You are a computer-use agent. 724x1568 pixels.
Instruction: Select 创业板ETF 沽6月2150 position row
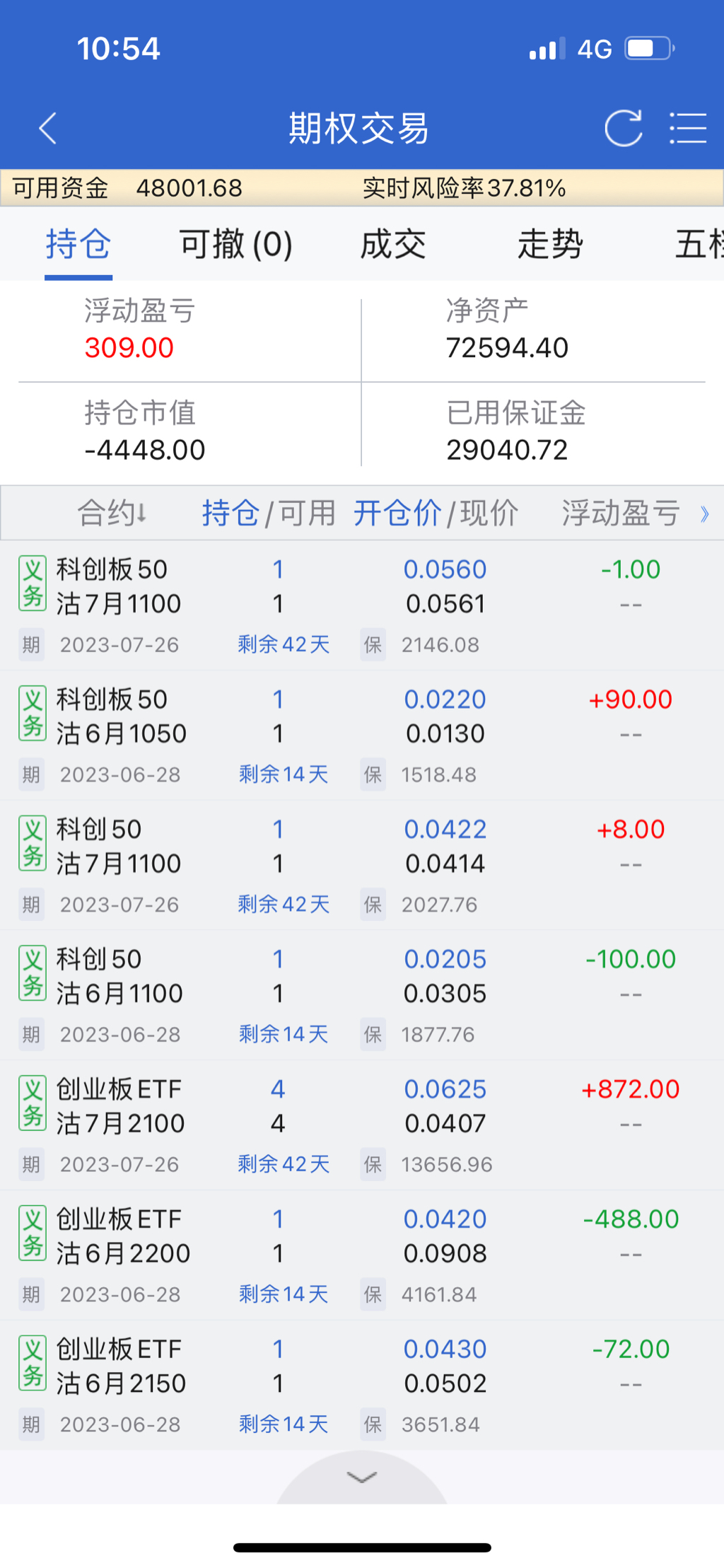120,1366
